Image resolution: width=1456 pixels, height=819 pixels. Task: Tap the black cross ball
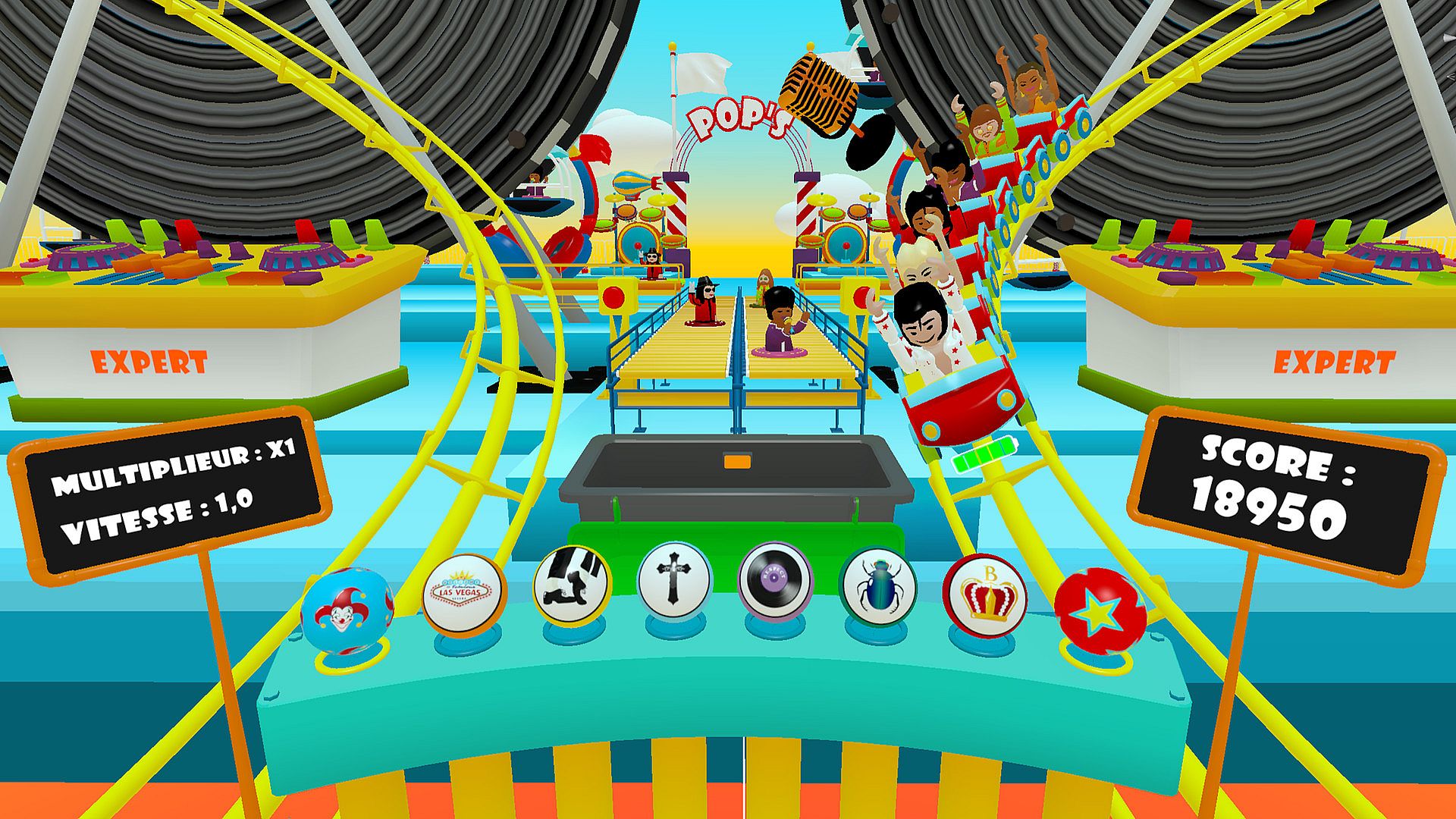[674, 581]
